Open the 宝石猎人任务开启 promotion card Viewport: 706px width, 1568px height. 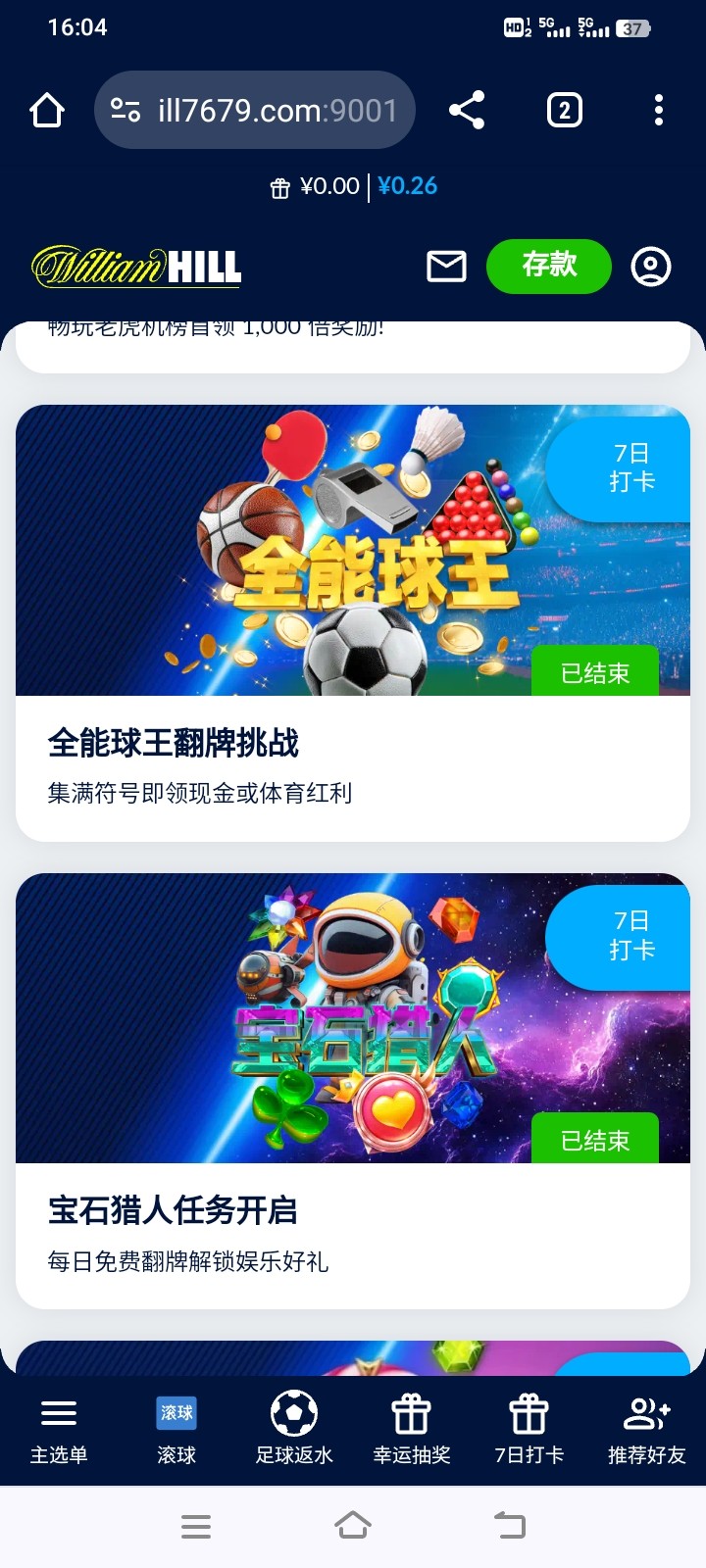[x=353, y=1090]
